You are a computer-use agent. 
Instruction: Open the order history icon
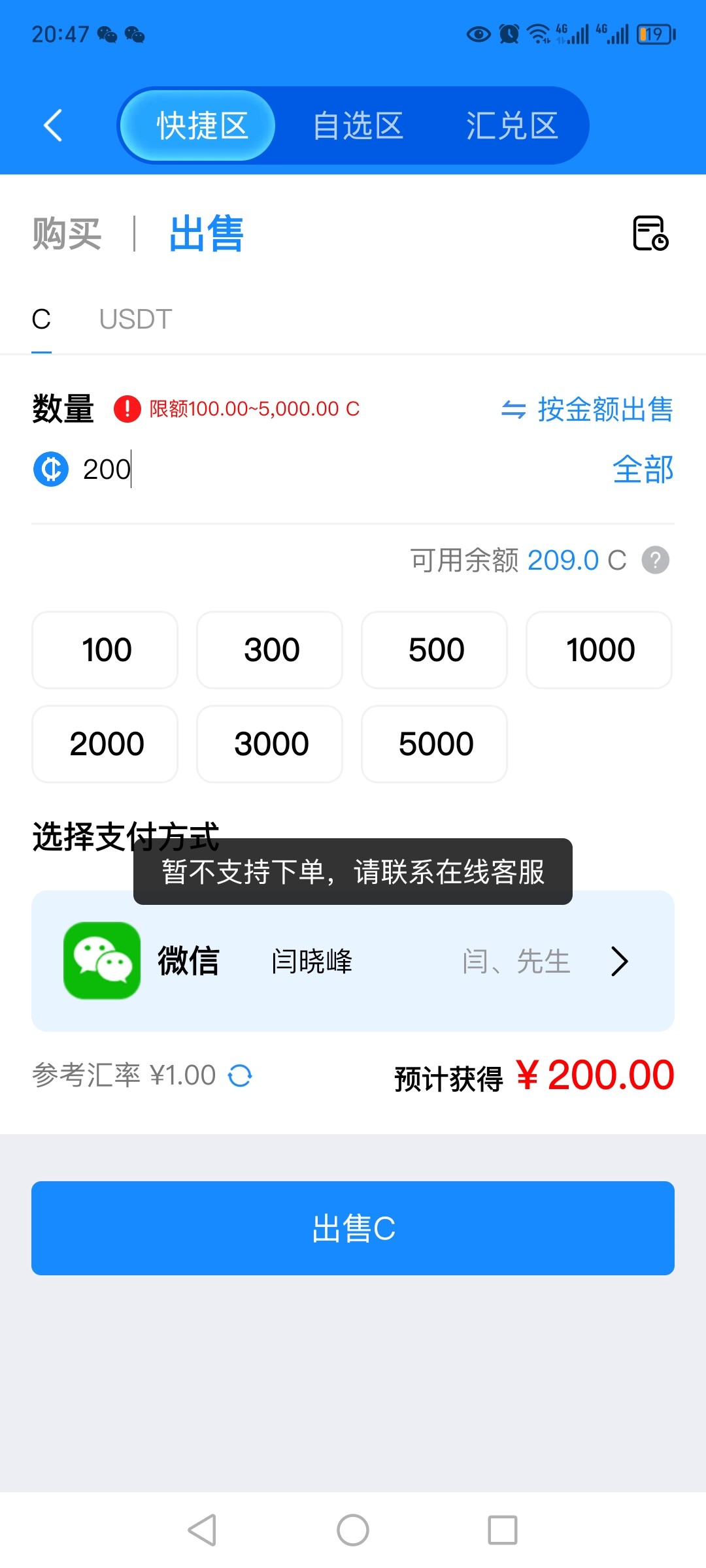[x=650, y=233]
